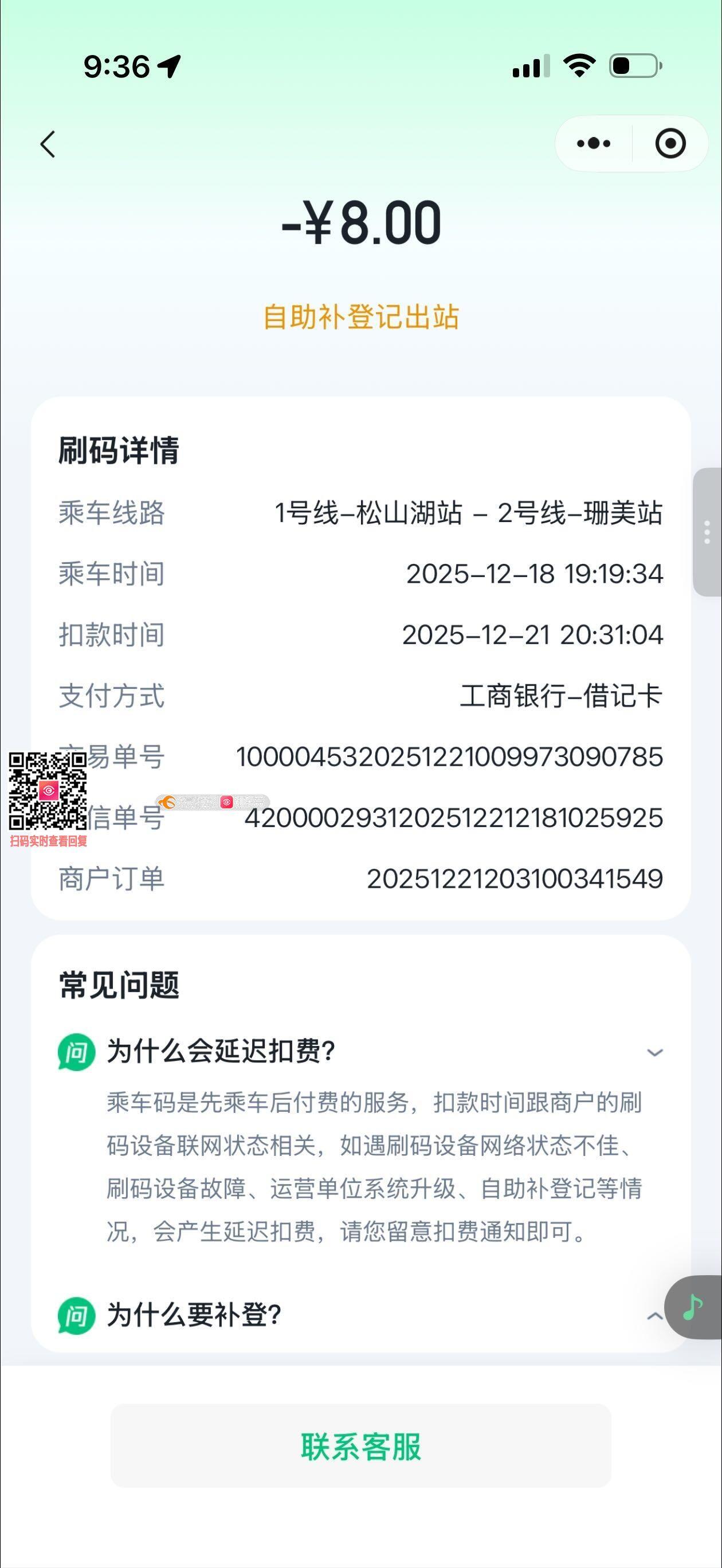Open the floating music note button
722x1568 pixels.
pos(694,1307)
